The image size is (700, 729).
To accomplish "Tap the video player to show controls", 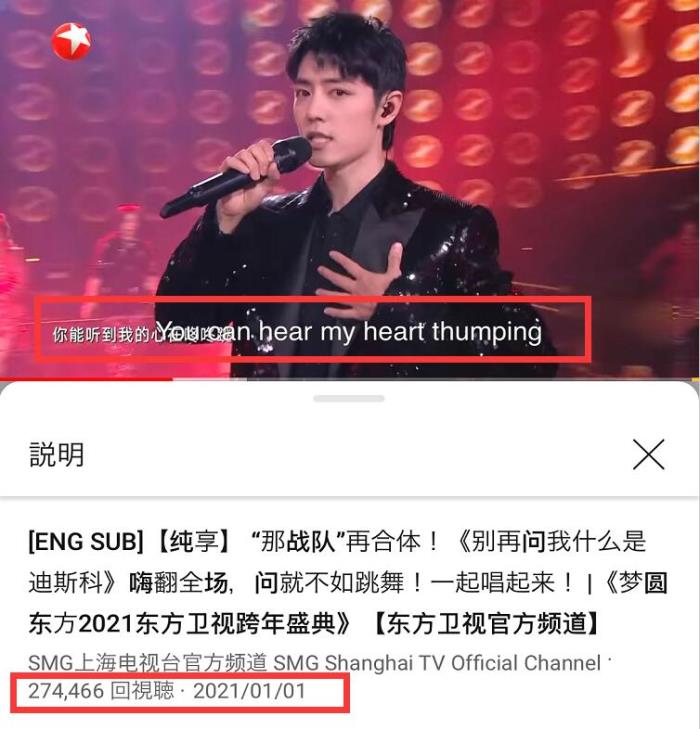I will point(350,180).
